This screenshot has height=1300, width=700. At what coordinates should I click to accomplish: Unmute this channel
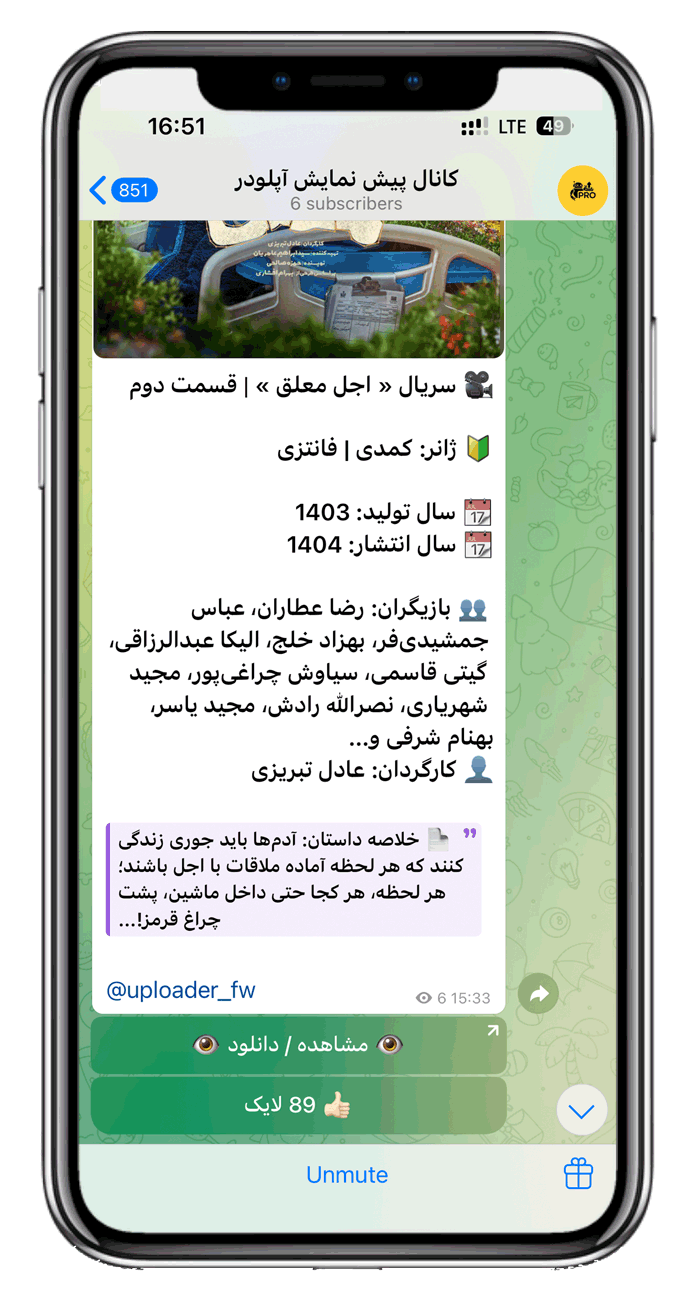tap(347, 1175)
